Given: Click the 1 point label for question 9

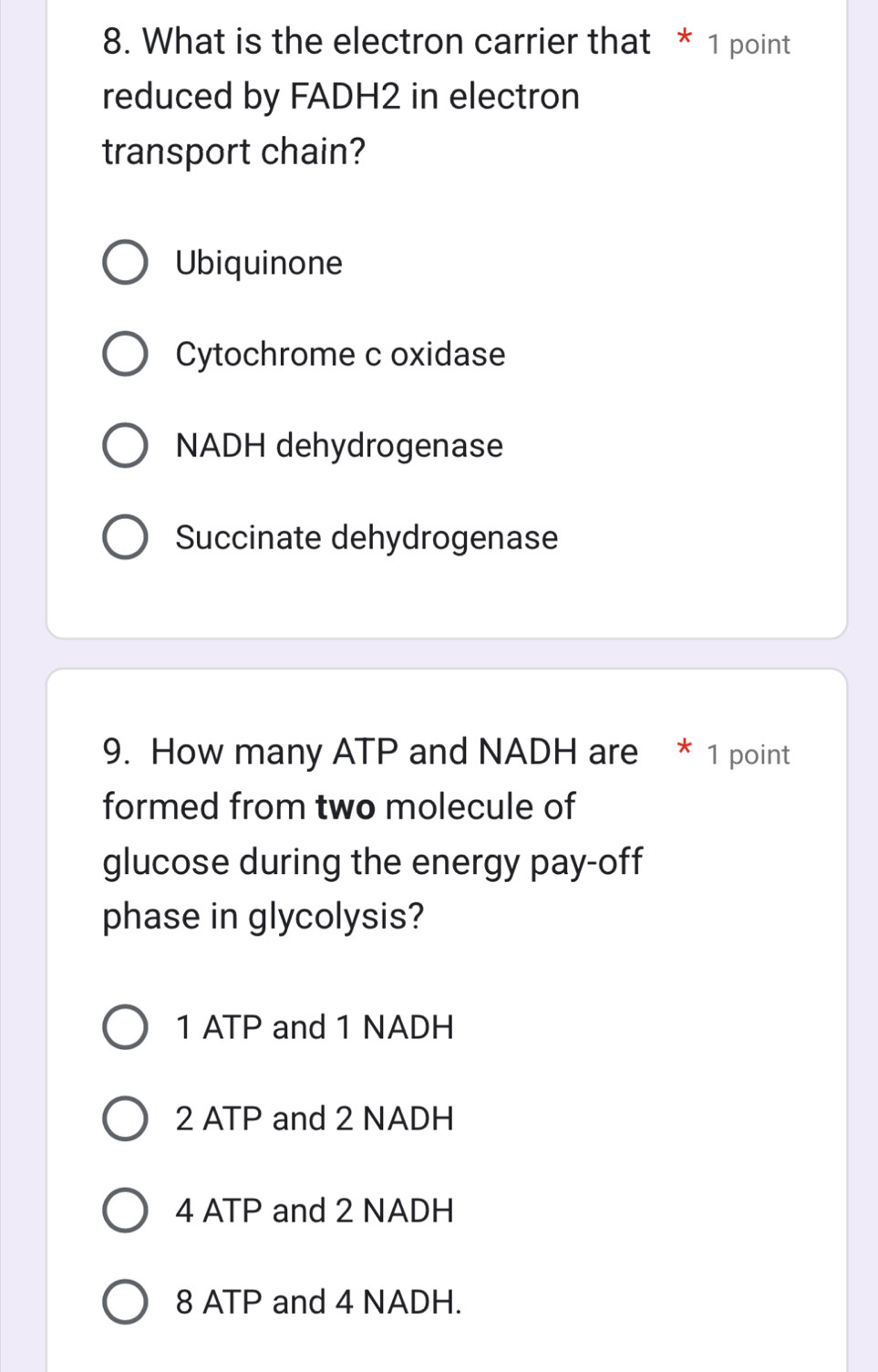Looking at the screenshot, I should pos(748,754).
